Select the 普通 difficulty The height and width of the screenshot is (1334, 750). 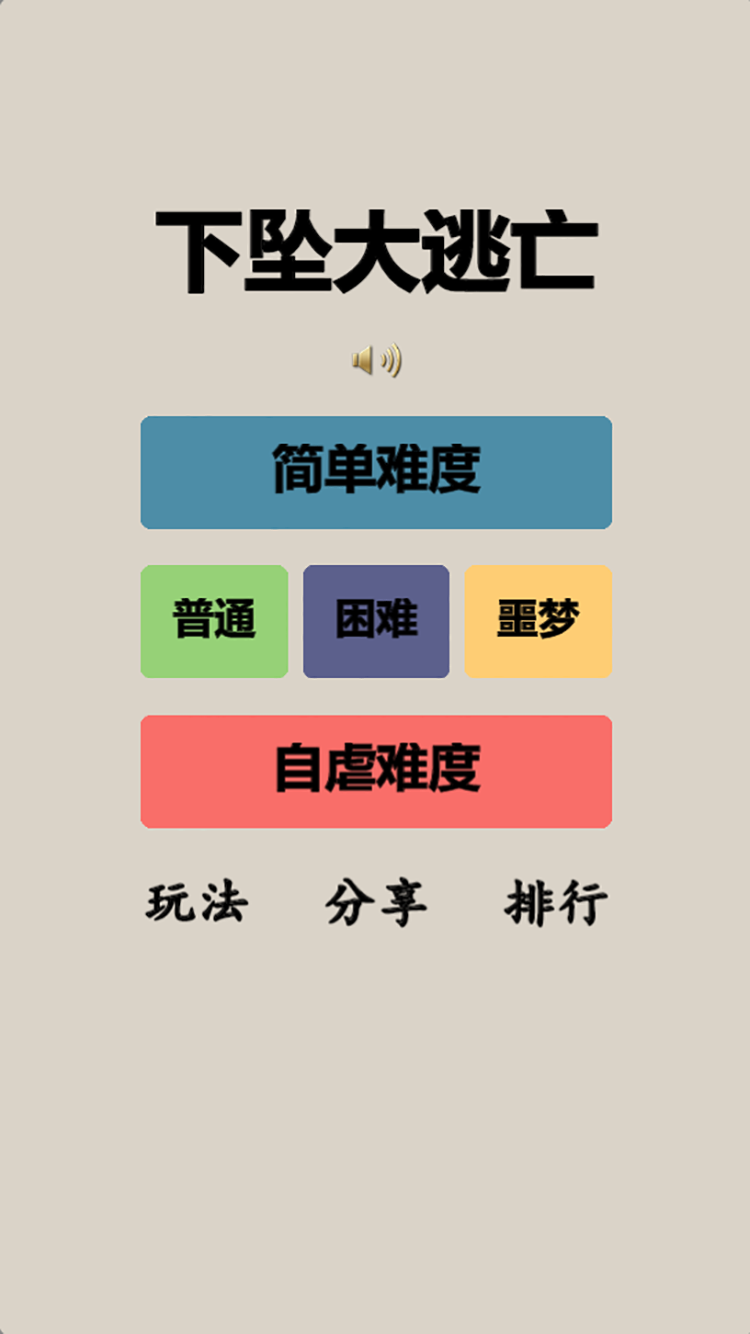[214, 621]
